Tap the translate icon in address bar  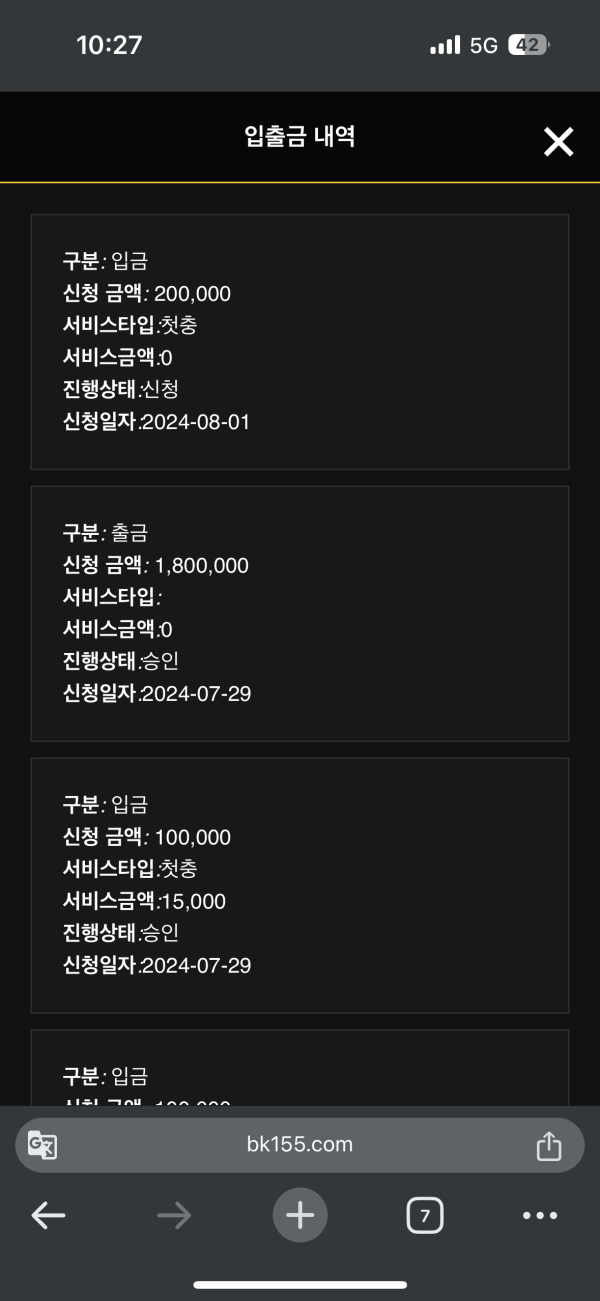(42, 1145)
